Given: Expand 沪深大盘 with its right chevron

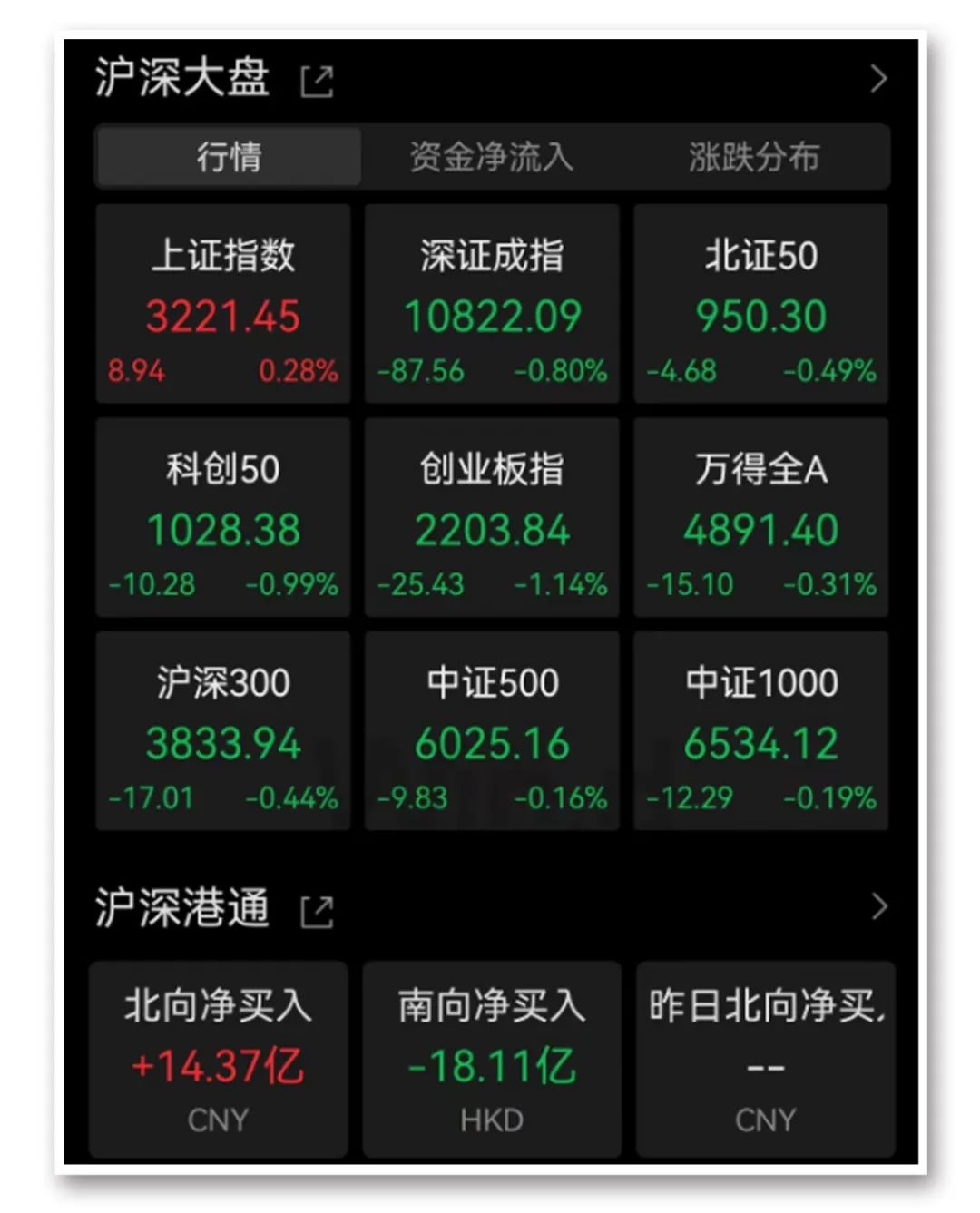Looking at the screenshot, I should pyautogui.click(x=877, y=79).
